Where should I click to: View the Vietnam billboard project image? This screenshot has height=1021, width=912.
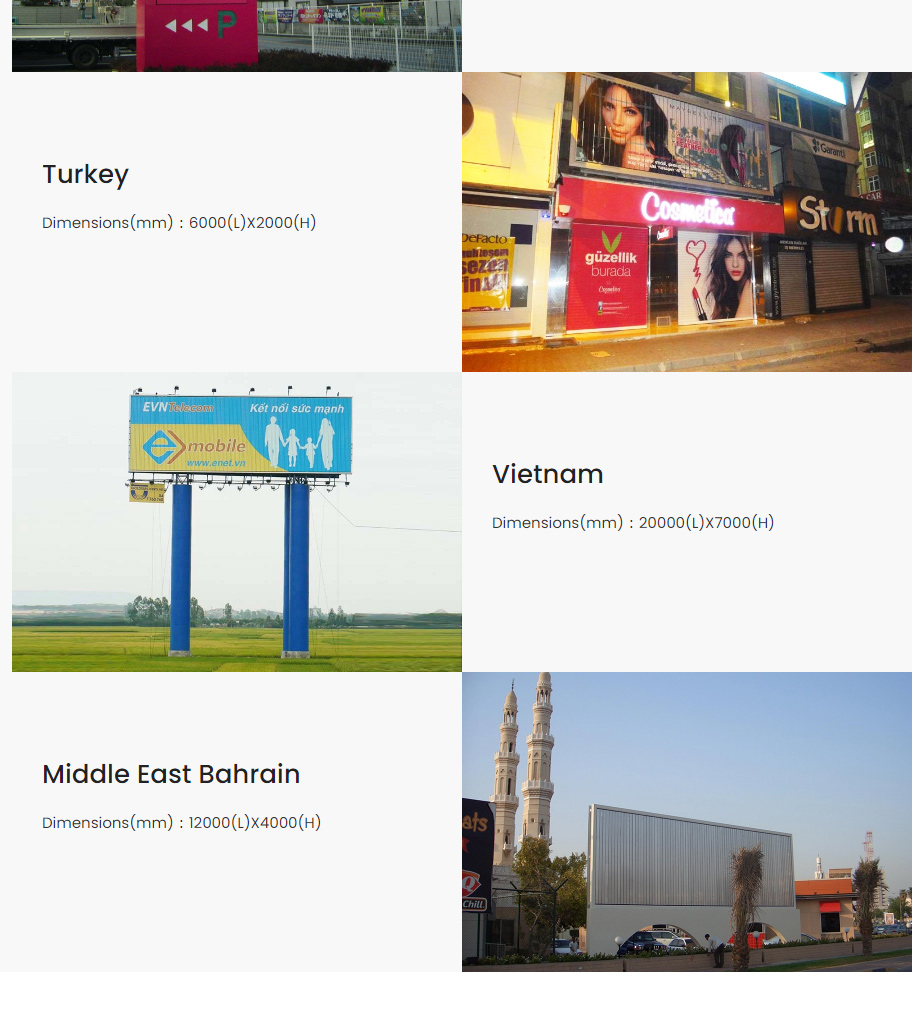point(237,522)
